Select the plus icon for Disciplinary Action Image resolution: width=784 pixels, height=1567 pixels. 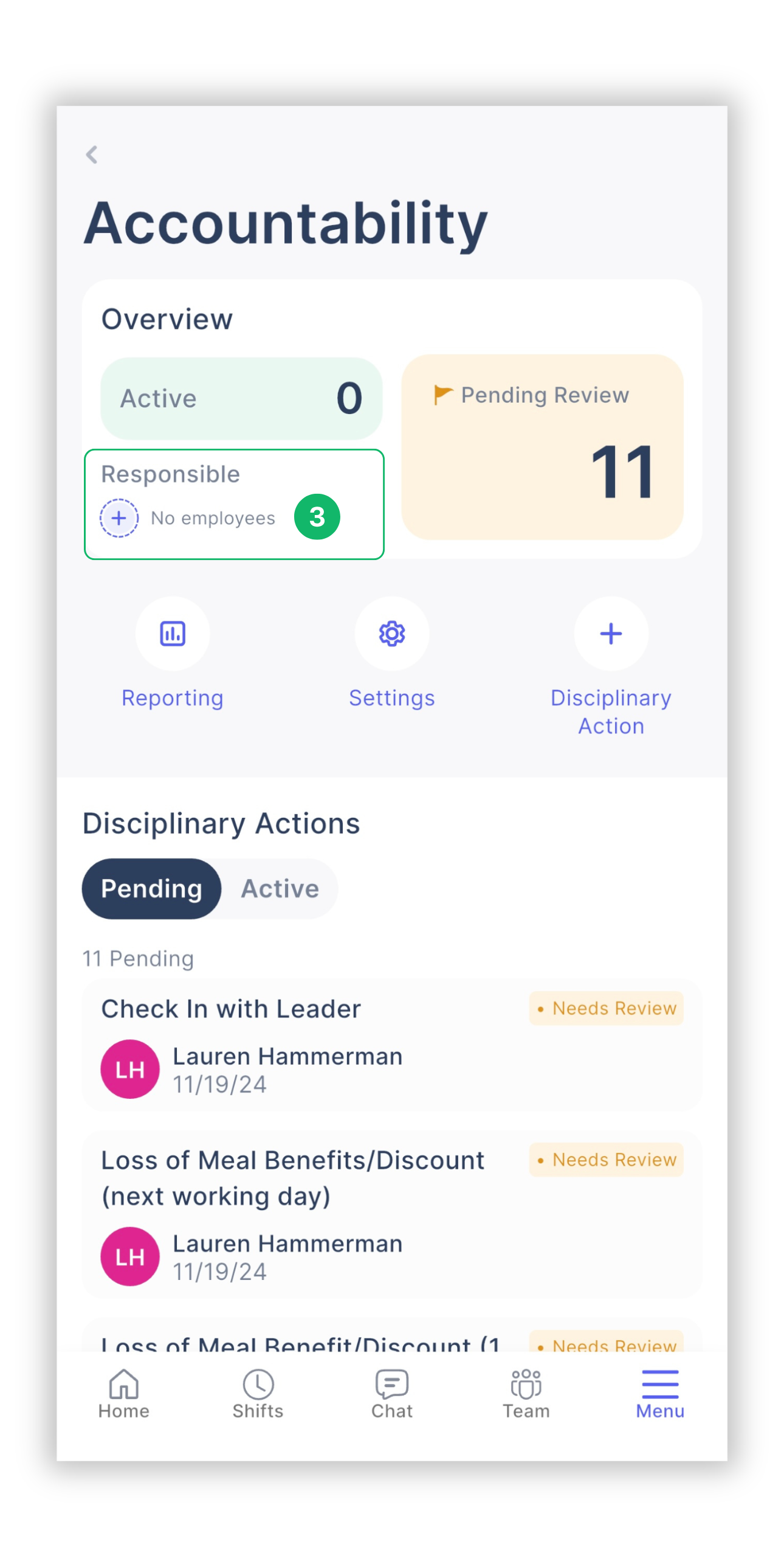point(611,634)
